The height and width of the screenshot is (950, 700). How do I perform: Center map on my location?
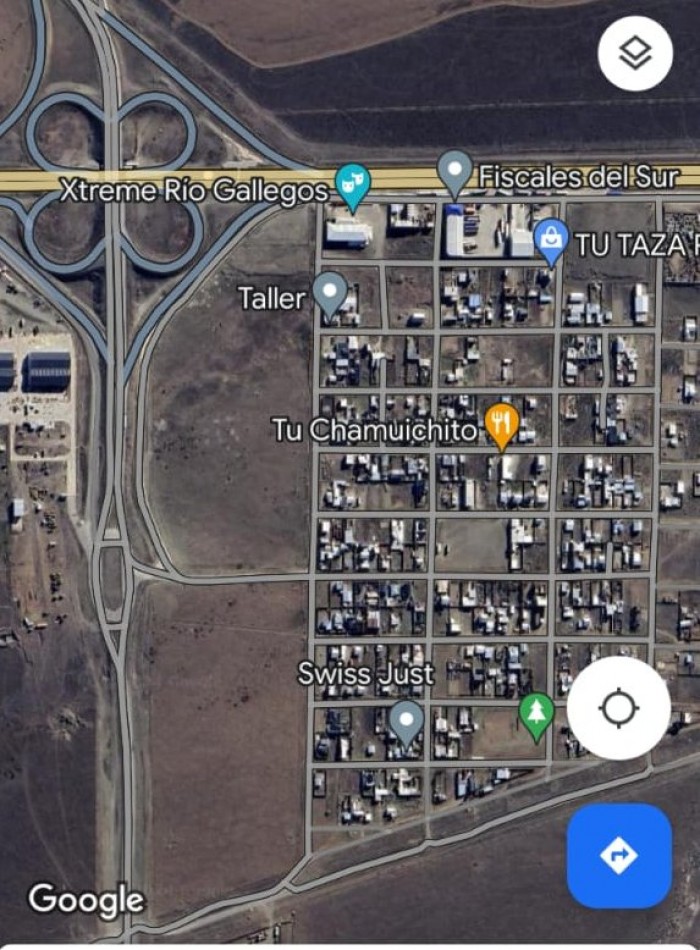click(x=618, y=709)
